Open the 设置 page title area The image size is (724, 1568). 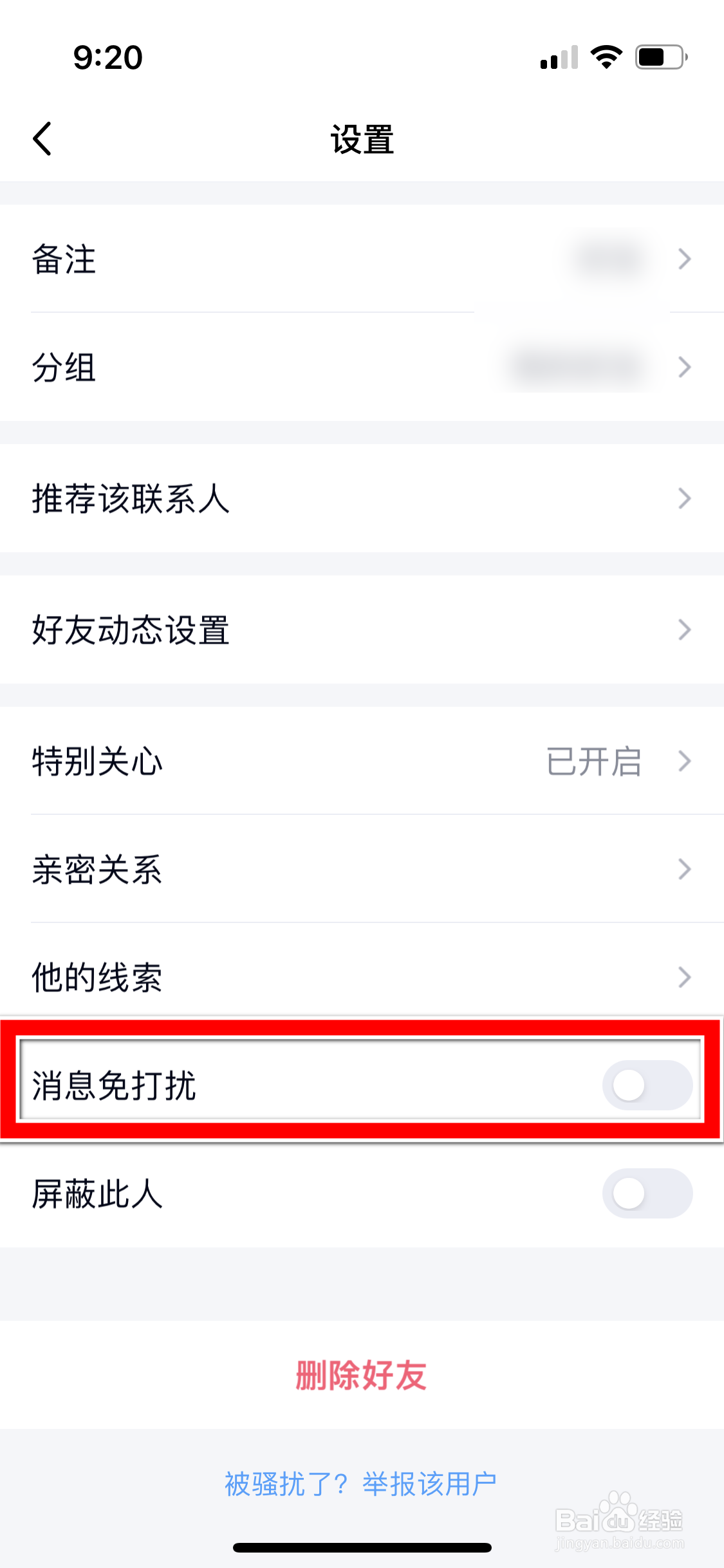pyautogui.click(x=362, y=140)
